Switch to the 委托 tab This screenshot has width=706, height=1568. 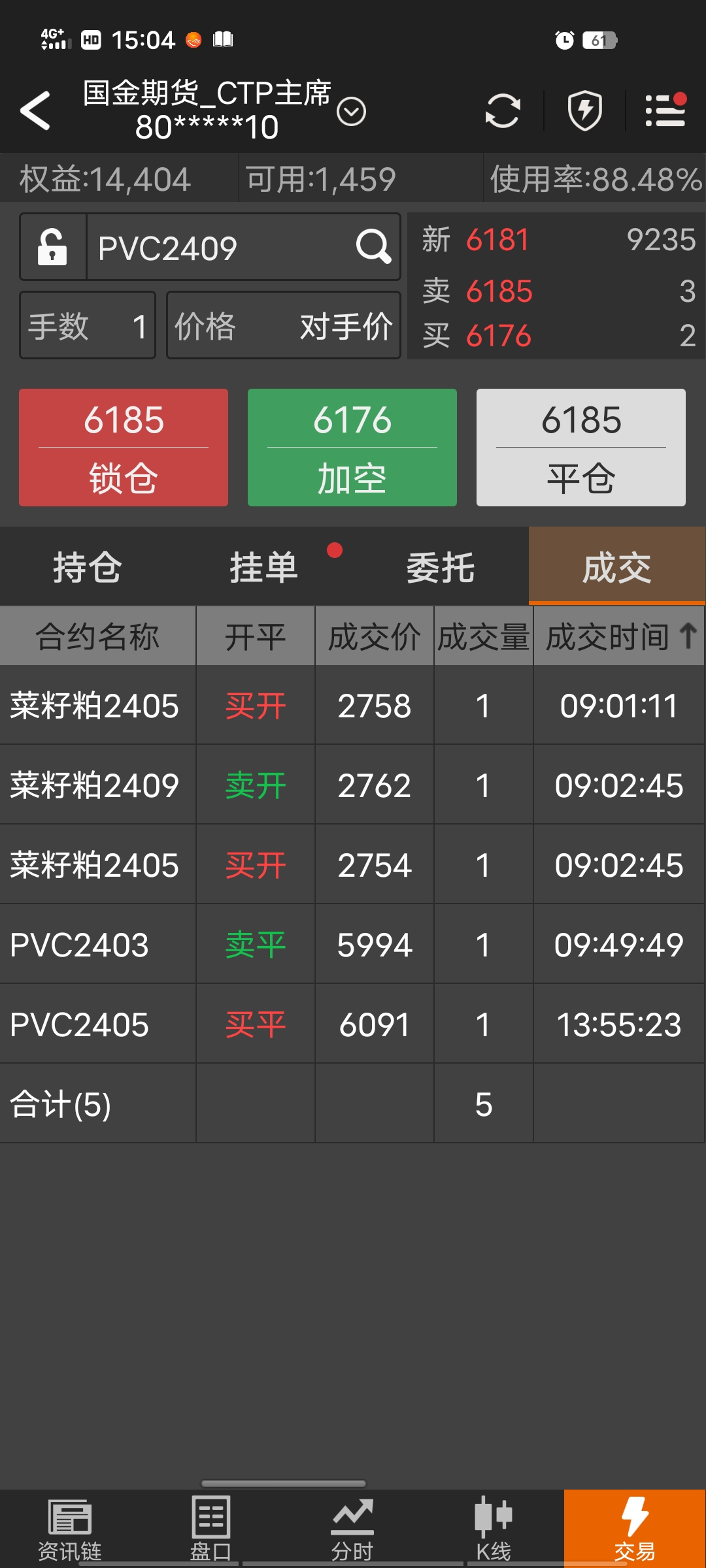coord(441,566)
